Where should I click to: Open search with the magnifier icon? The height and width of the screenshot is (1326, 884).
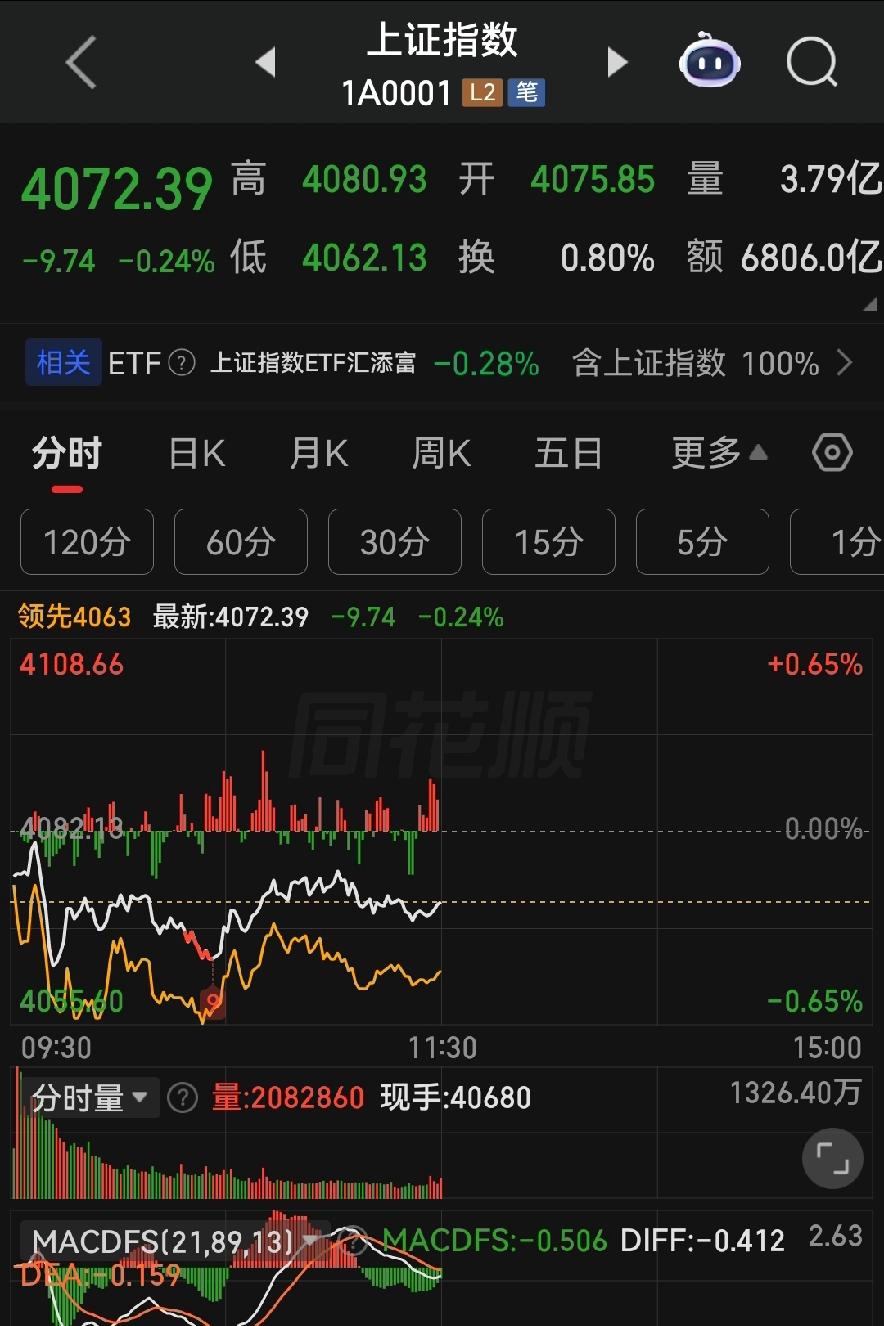(x=812, y=62)
